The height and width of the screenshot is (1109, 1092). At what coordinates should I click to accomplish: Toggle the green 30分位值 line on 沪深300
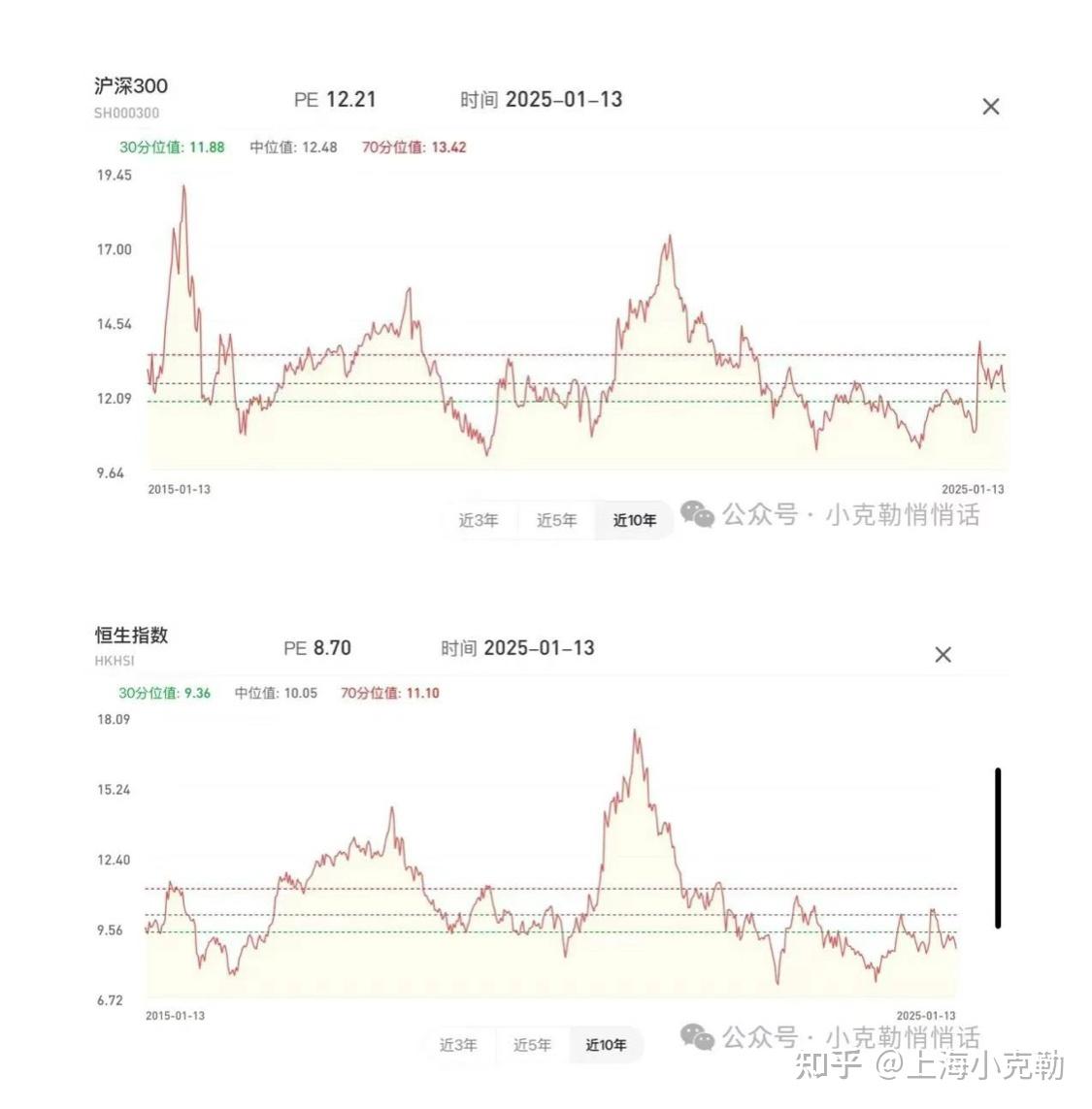173,147
